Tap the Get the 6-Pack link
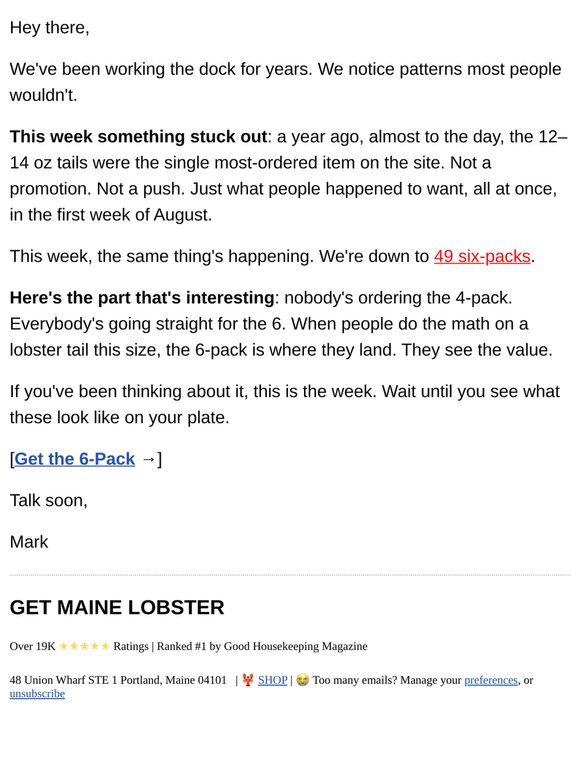580x774 pixels. (75, 459)
